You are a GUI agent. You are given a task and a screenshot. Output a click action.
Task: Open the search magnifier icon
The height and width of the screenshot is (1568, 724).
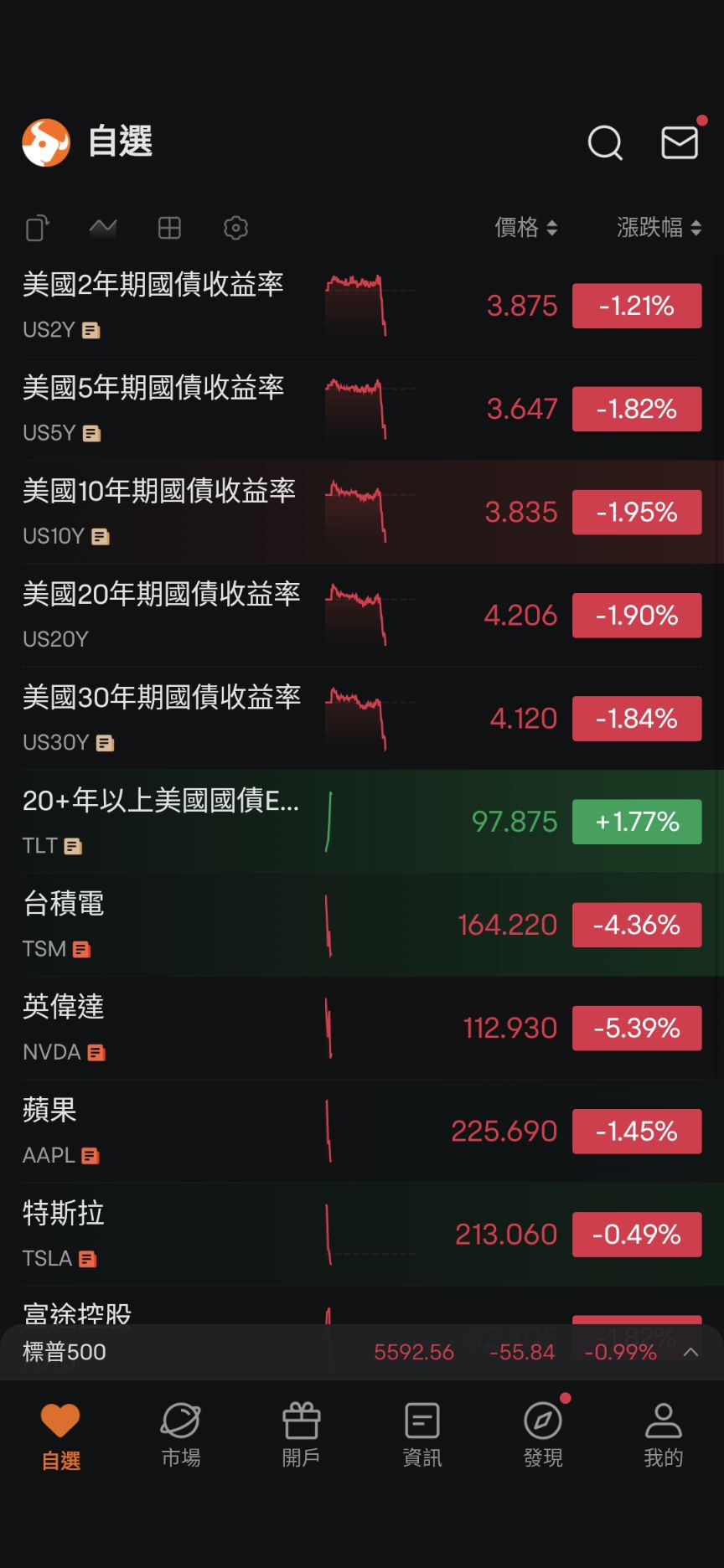605,142
